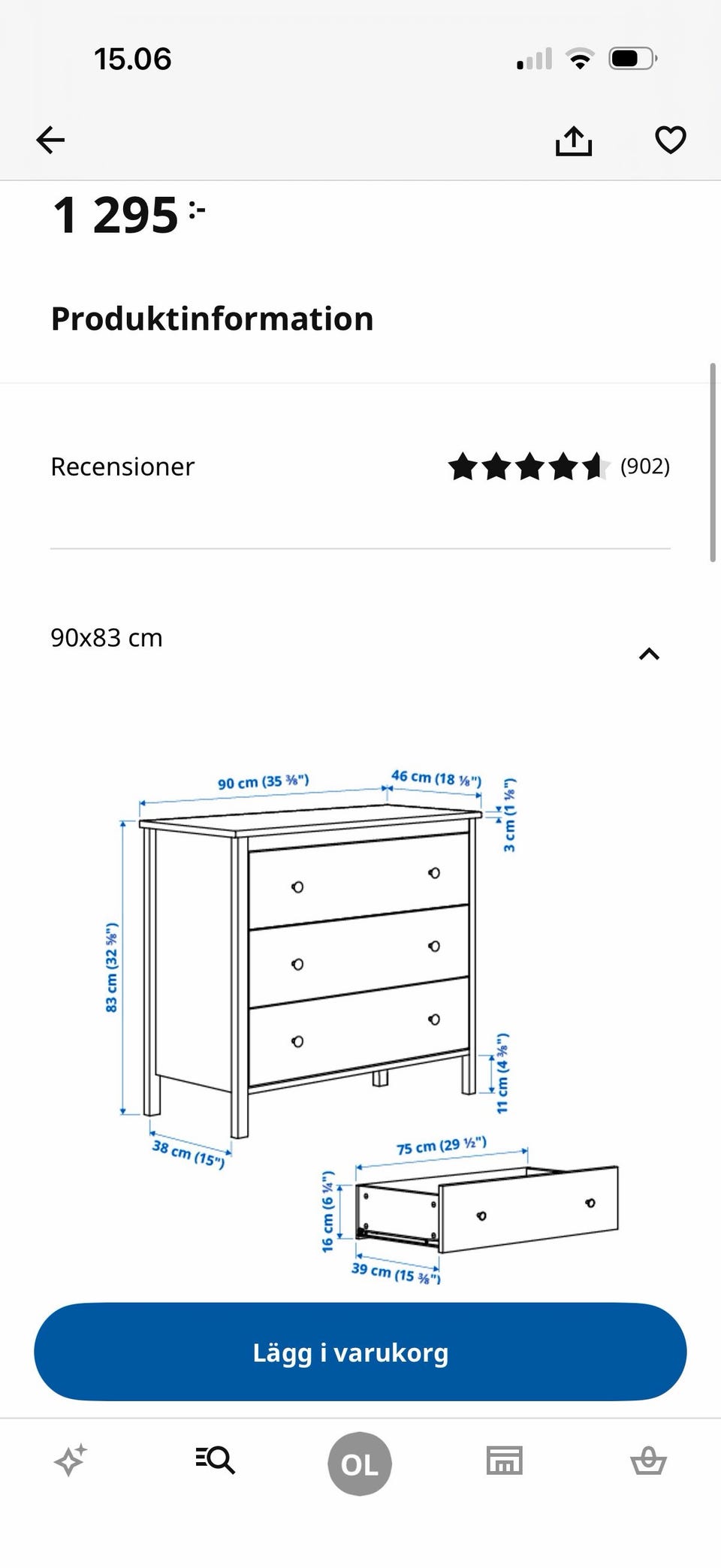Go back with the arrow icon

(x=50, y=140)
